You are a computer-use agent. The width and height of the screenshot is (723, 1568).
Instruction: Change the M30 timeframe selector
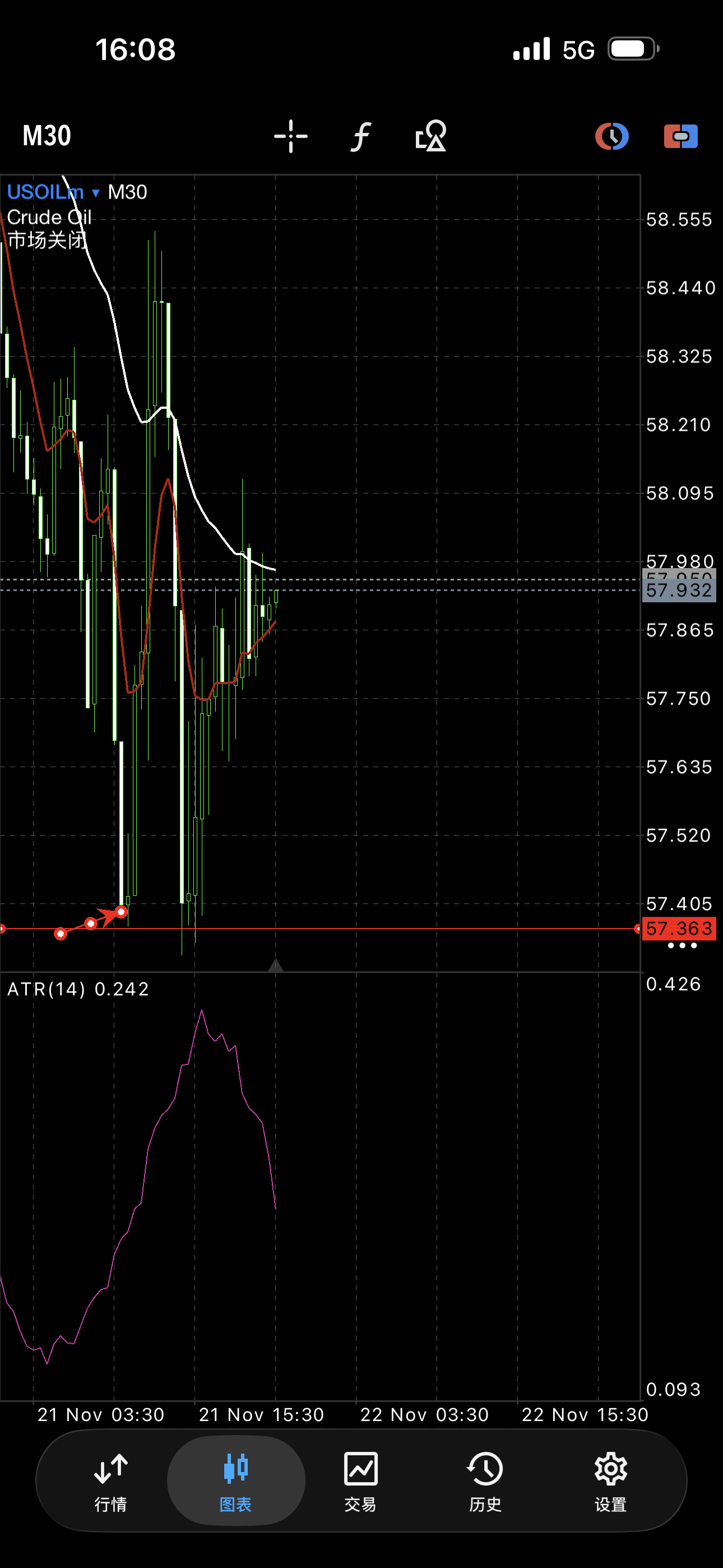click(x=47, y=136)
